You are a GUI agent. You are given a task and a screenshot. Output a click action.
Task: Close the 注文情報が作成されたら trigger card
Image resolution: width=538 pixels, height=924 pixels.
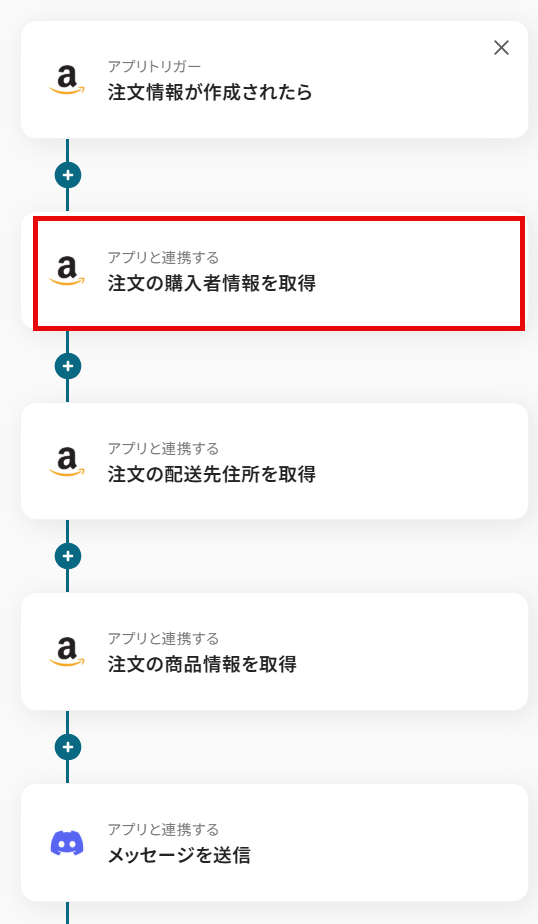[x=501, y=48]
